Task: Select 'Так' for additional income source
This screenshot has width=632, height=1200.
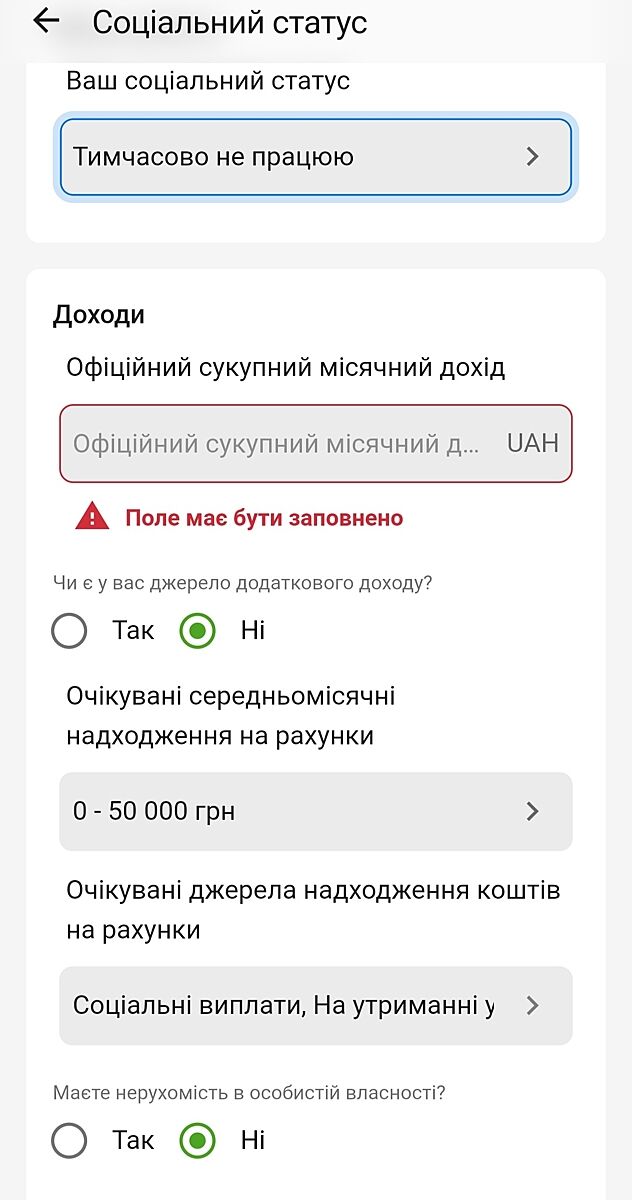Action: tap(69, 631)
